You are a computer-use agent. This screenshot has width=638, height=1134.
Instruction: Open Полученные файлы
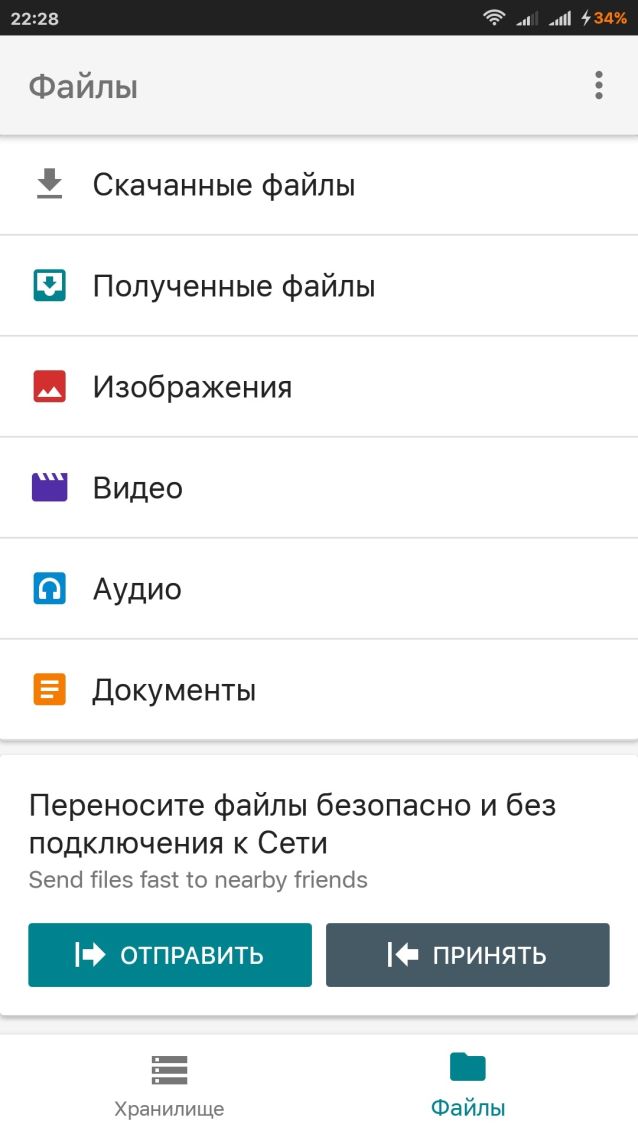(x=319, y=286)
